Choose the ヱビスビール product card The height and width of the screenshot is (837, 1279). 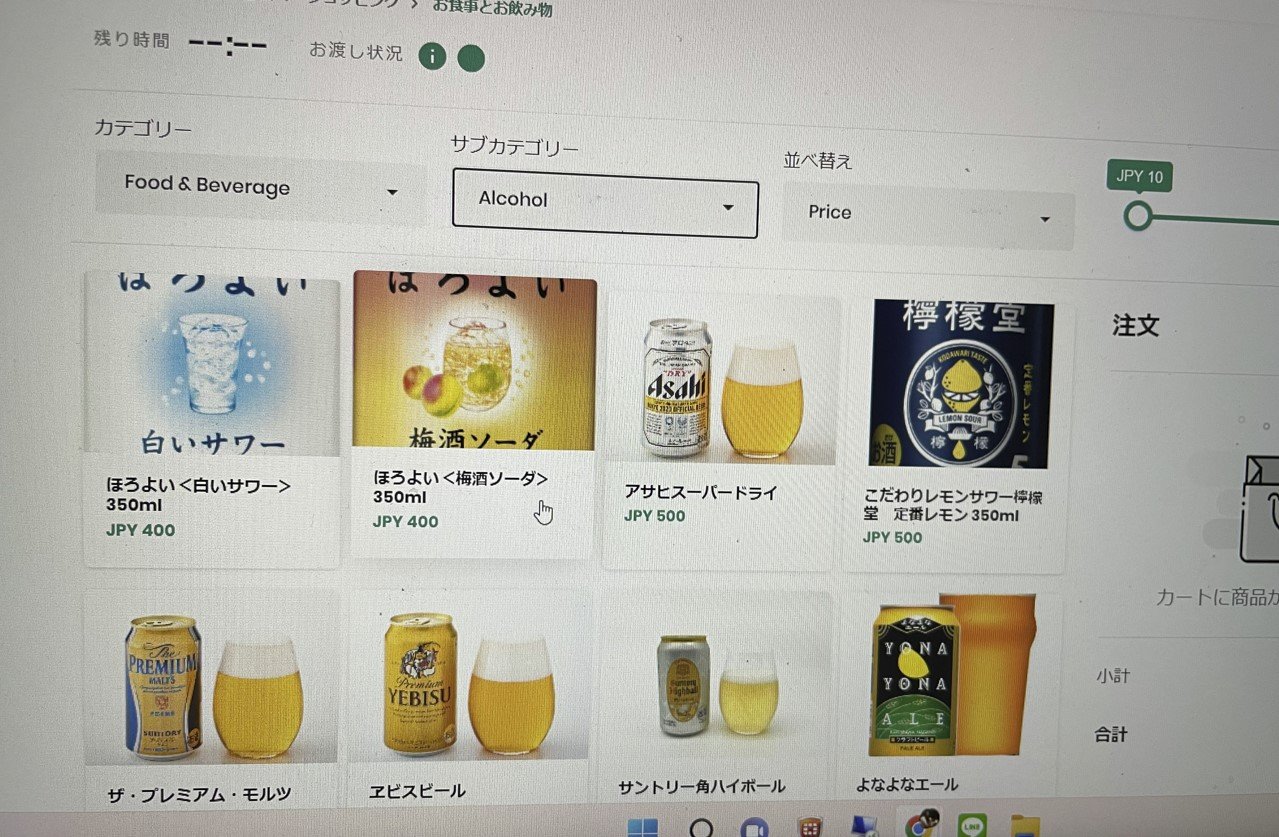point(468,700)
